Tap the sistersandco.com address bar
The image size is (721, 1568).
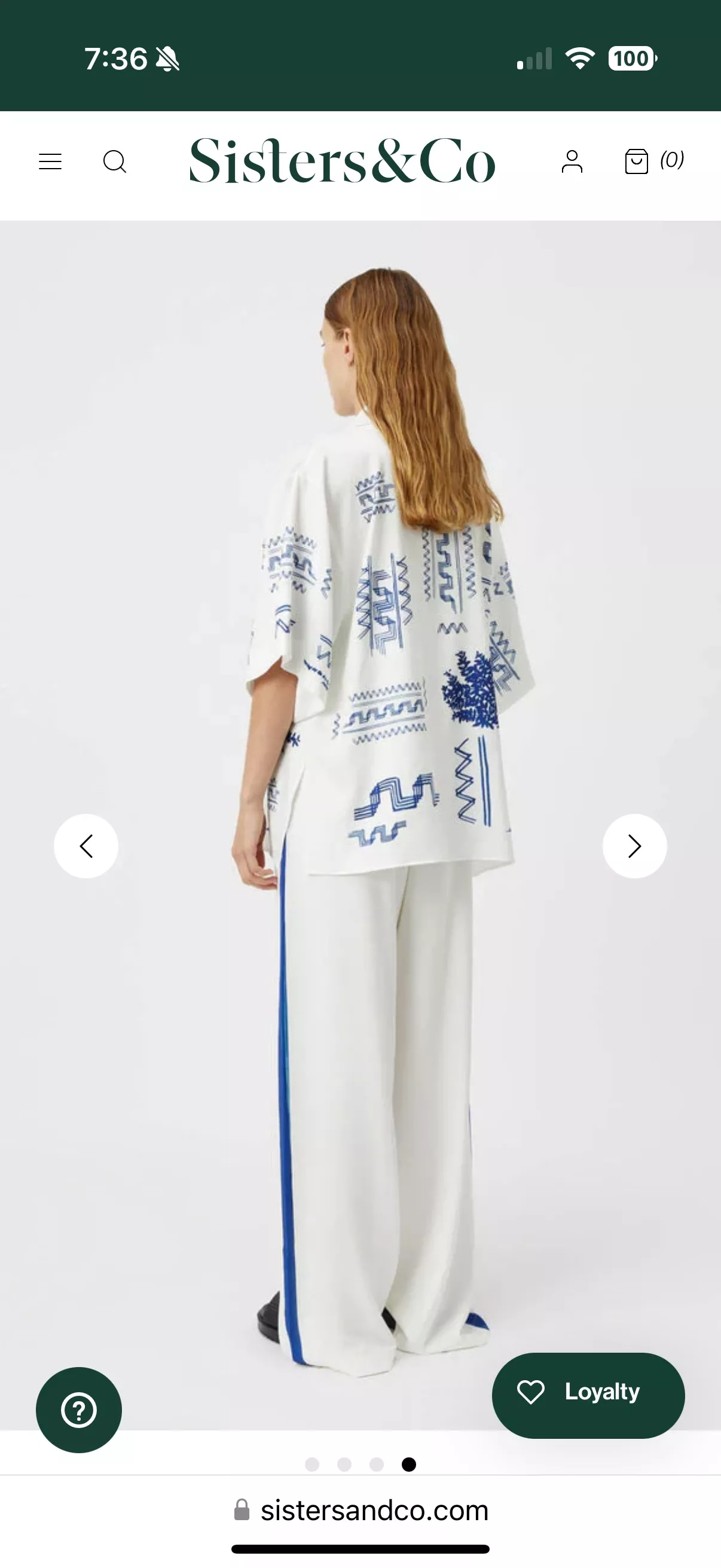[361, 1510]
